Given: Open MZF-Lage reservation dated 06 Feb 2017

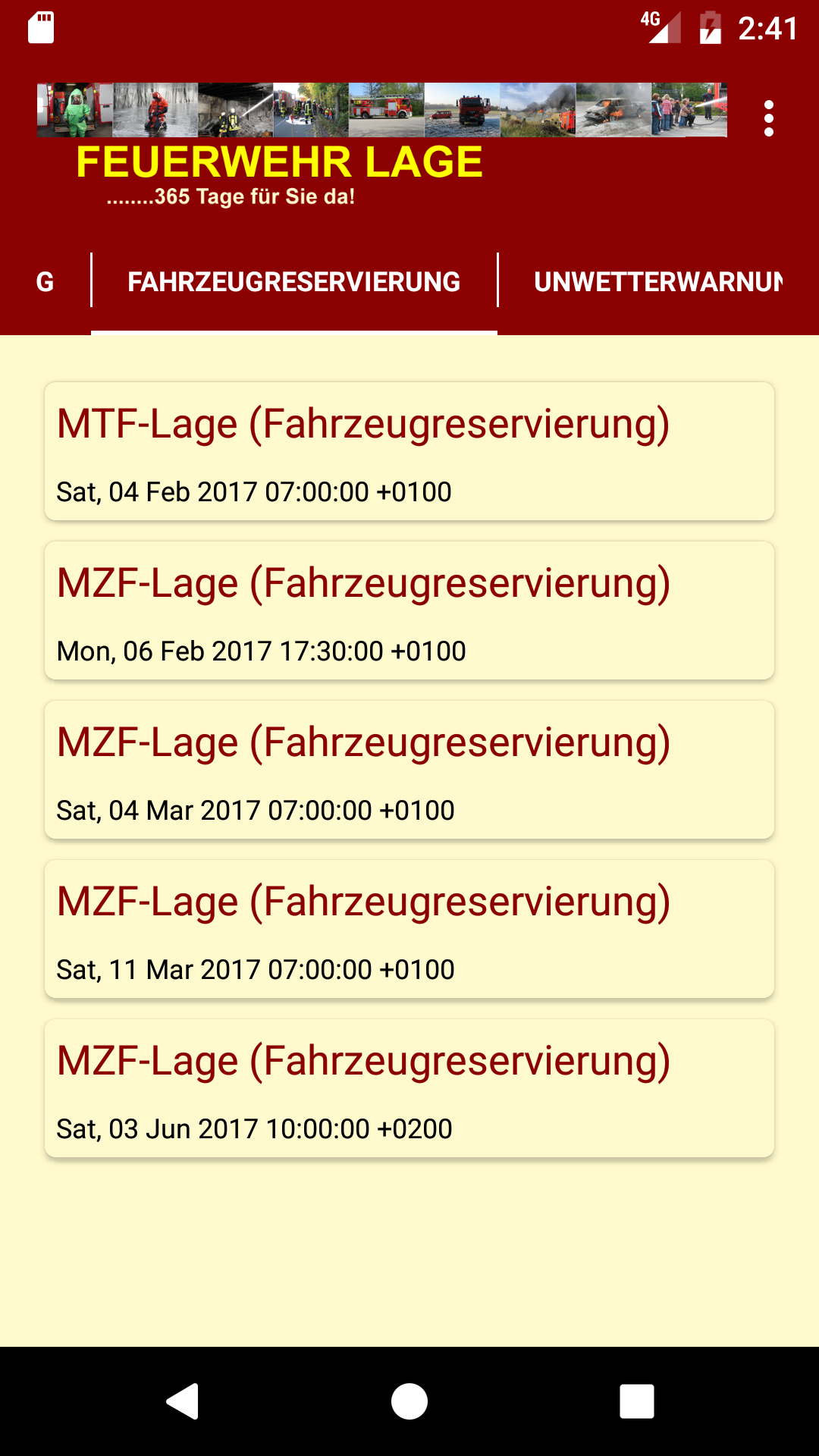Looking at the screenshot, I should [x=409, y=610].
